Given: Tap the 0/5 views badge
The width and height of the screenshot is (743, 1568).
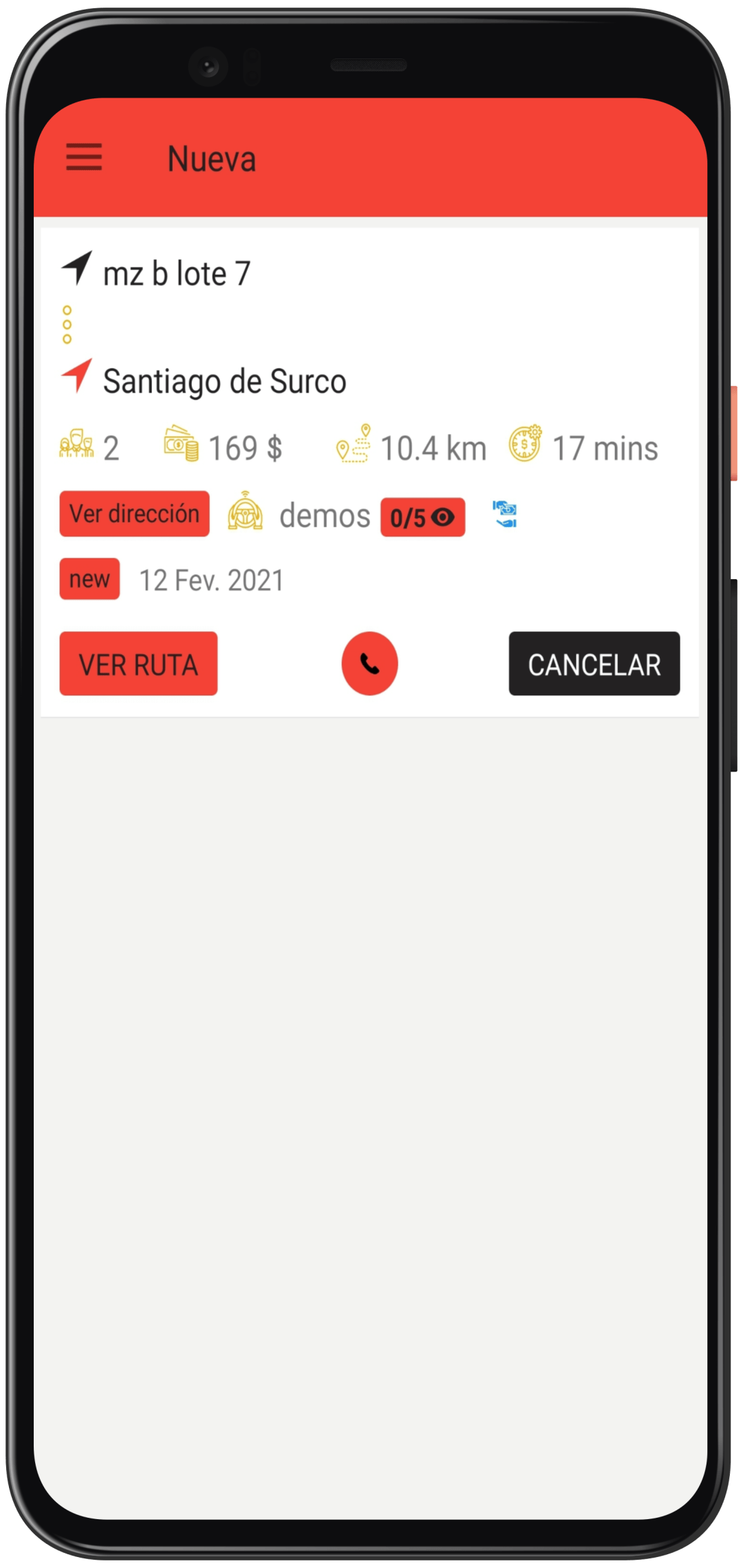Looking at the screenshot, I should click(x=422, y=517).
